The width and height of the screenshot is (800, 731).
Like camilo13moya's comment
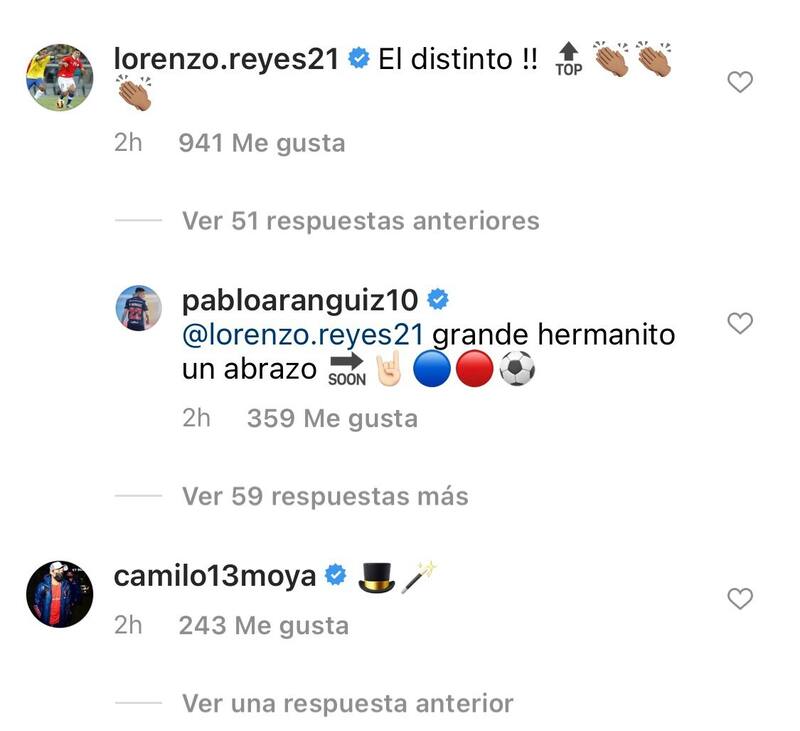pos(739,599)
